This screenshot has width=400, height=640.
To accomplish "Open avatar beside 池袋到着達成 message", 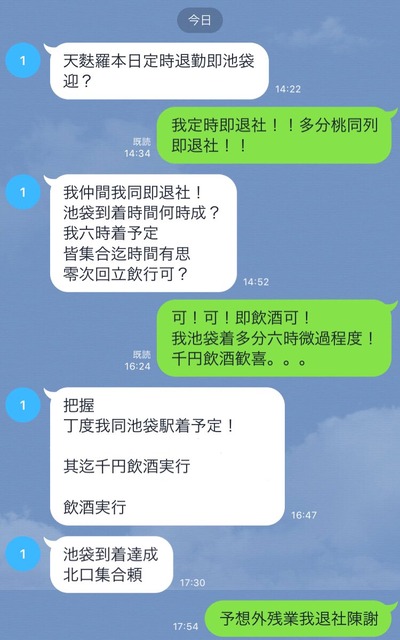I will (x=23, y=554).
